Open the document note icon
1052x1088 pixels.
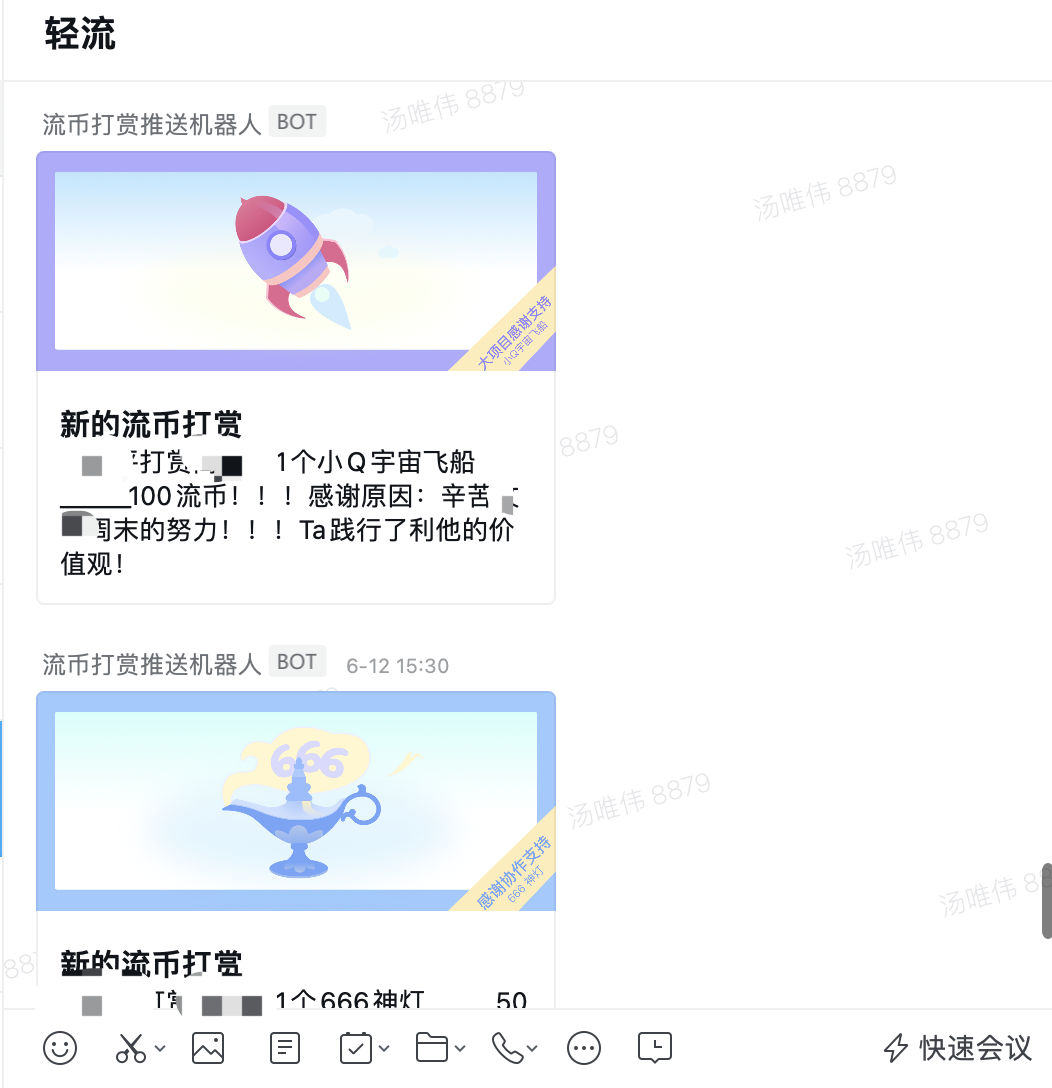[x=285, y=1048]
